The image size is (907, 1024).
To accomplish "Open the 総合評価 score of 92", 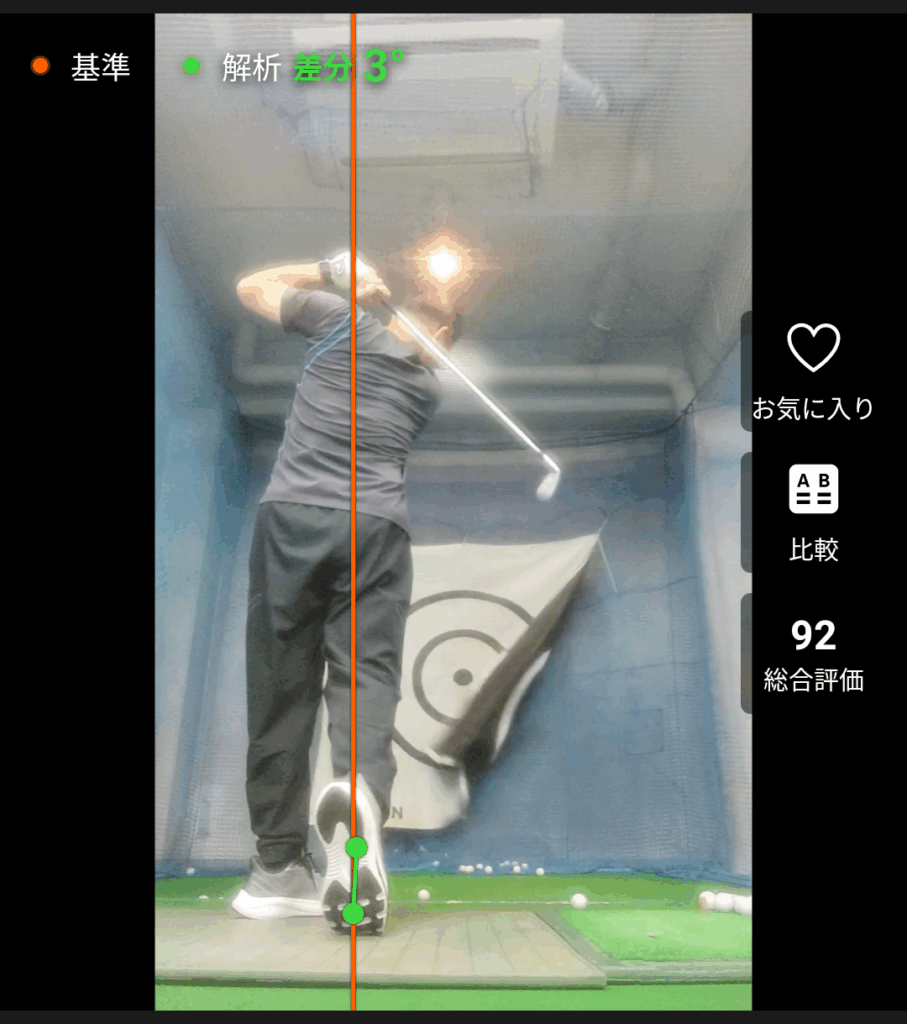I will tap(813, 654).
